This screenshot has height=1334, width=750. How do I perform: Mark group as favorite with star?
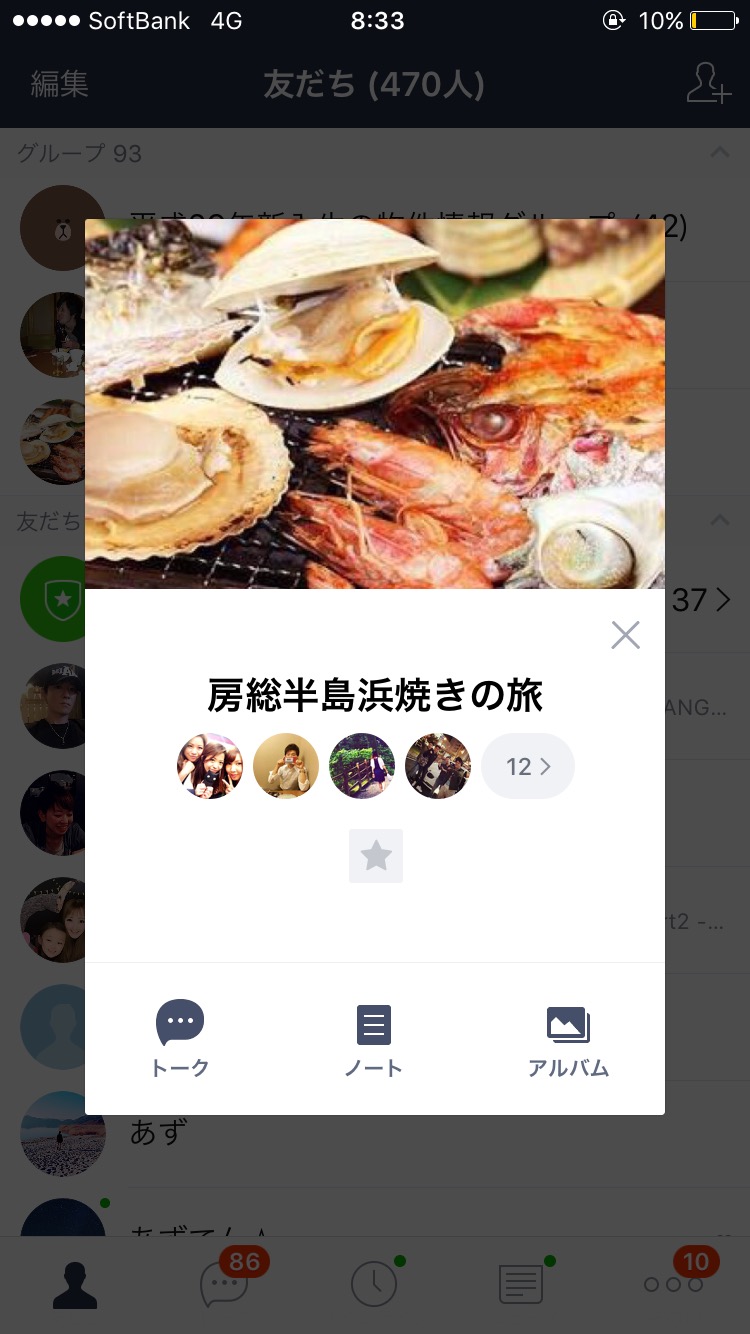click(376, 856)
